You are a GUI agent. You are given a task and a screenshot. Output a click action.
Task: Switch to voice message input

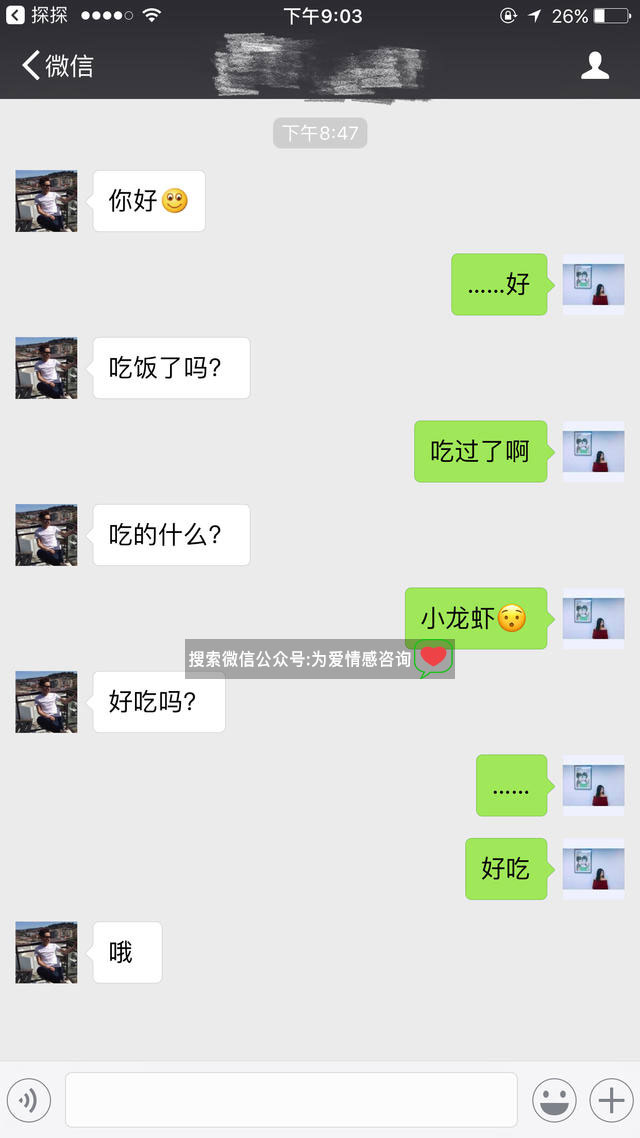pyautogui.click(x=29, y=1100)
